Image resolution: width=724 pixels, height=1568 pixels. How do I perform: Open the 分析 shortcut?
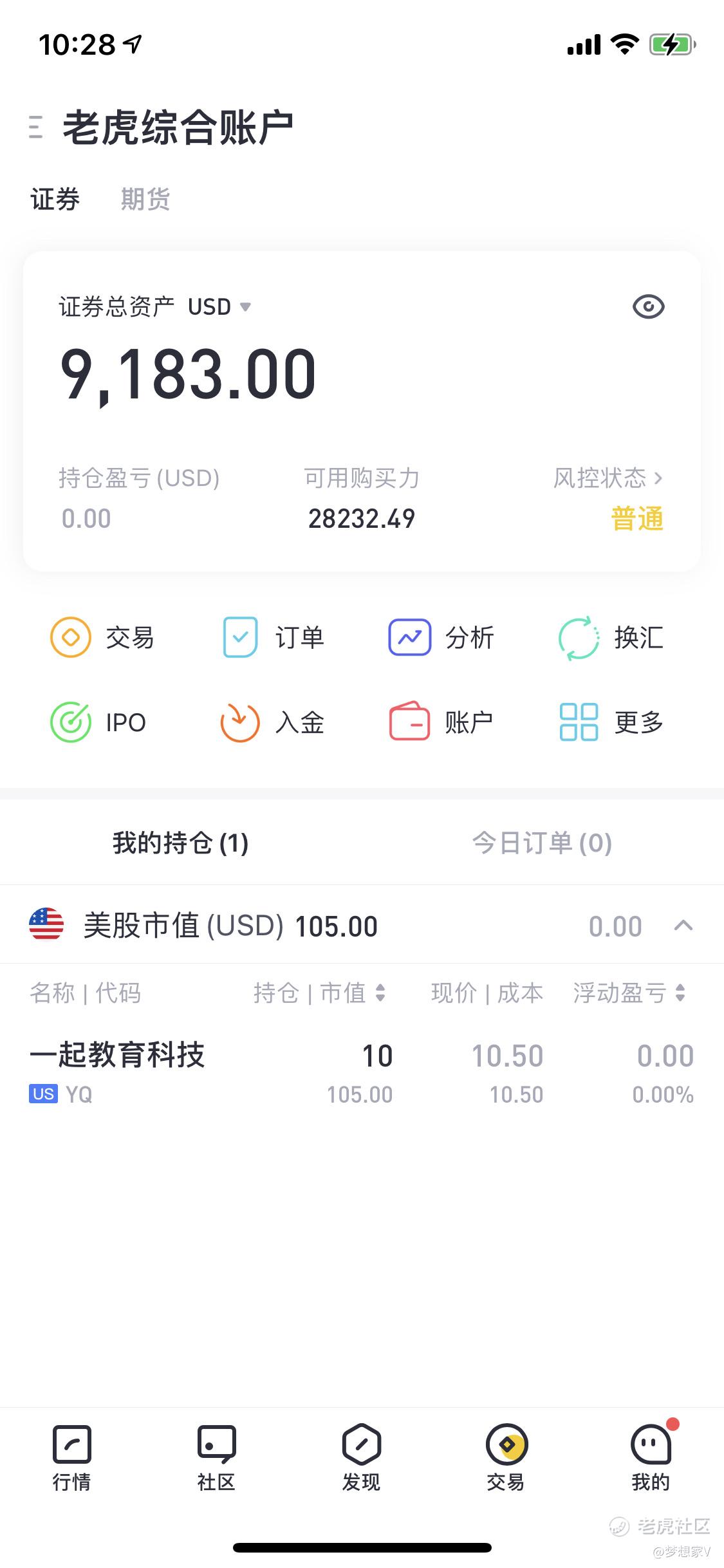coord(441,637)
